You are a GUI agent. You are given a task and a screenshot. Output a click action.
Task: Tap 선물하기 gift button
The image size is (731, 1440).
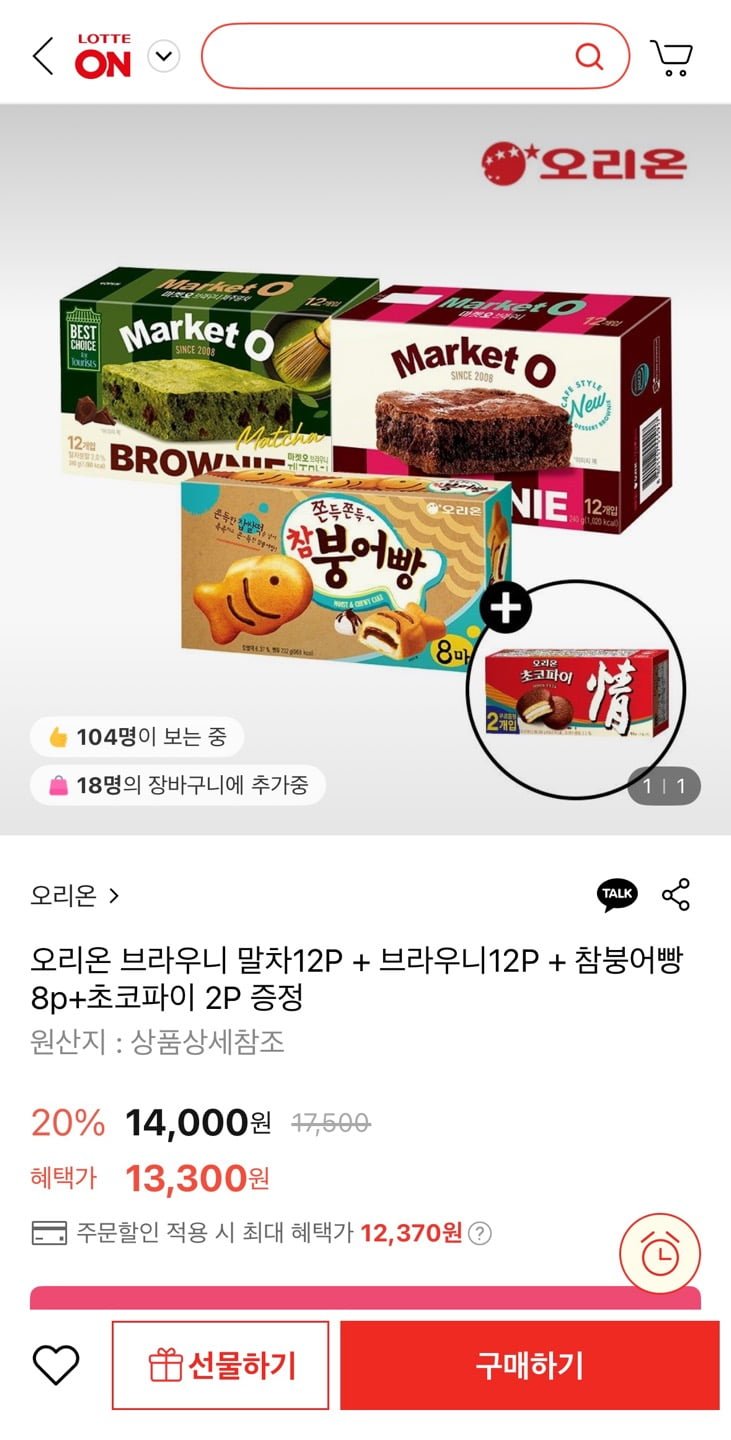point(220,1365)
